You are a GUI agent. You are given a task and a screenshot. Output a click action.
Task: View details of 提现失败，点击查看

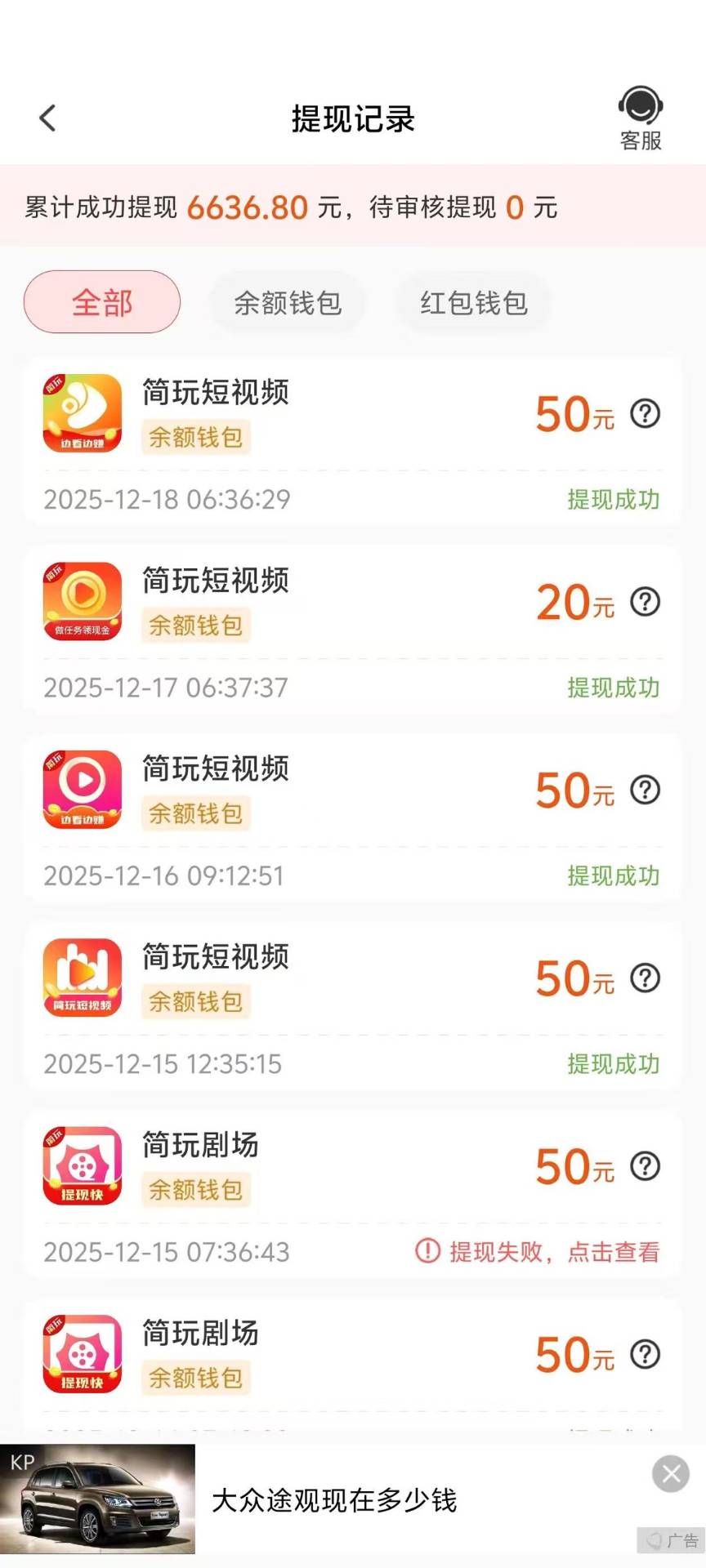click(538, 1251)
